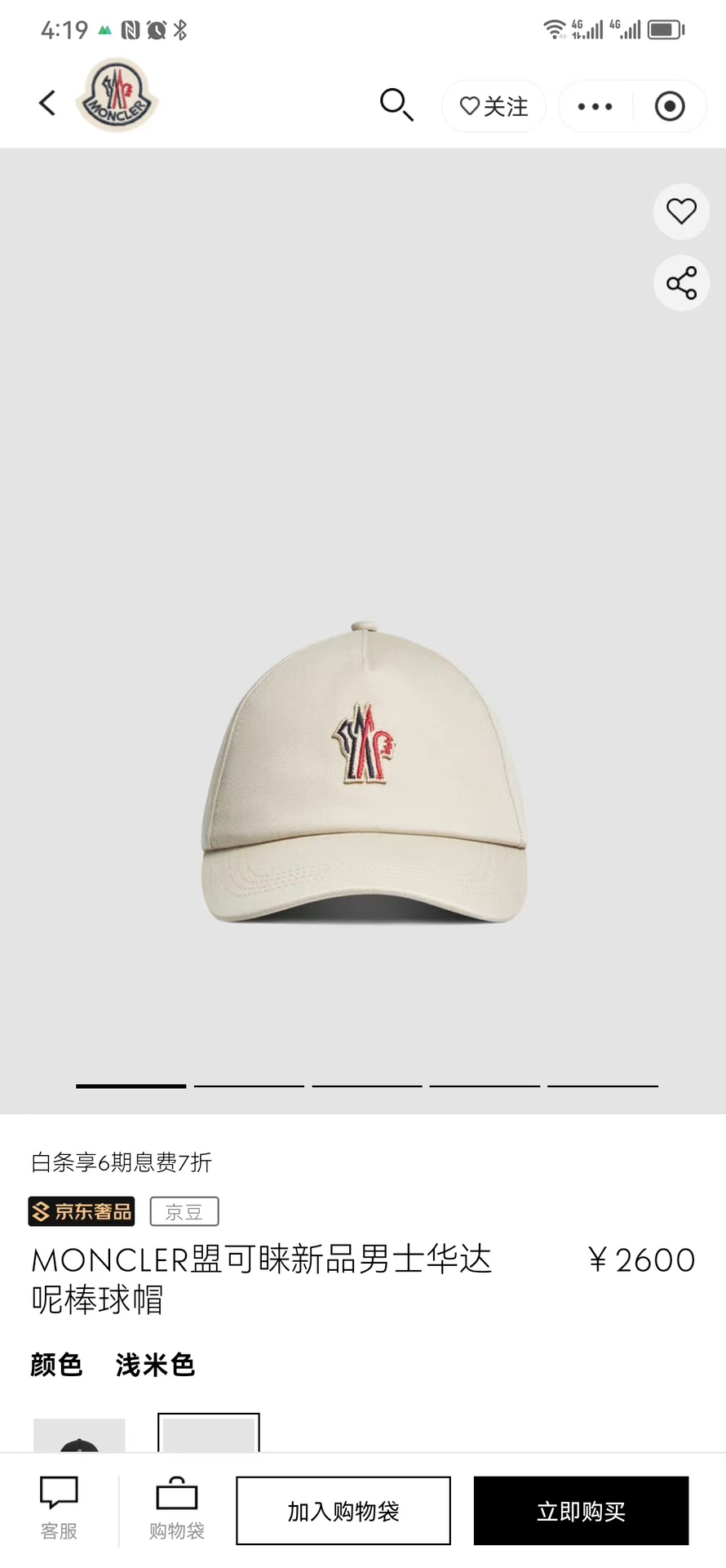Open the shopping bag 购物袋
Image resolution: width=726 pixels, height=1568 pixels.
pos(177,1510)
